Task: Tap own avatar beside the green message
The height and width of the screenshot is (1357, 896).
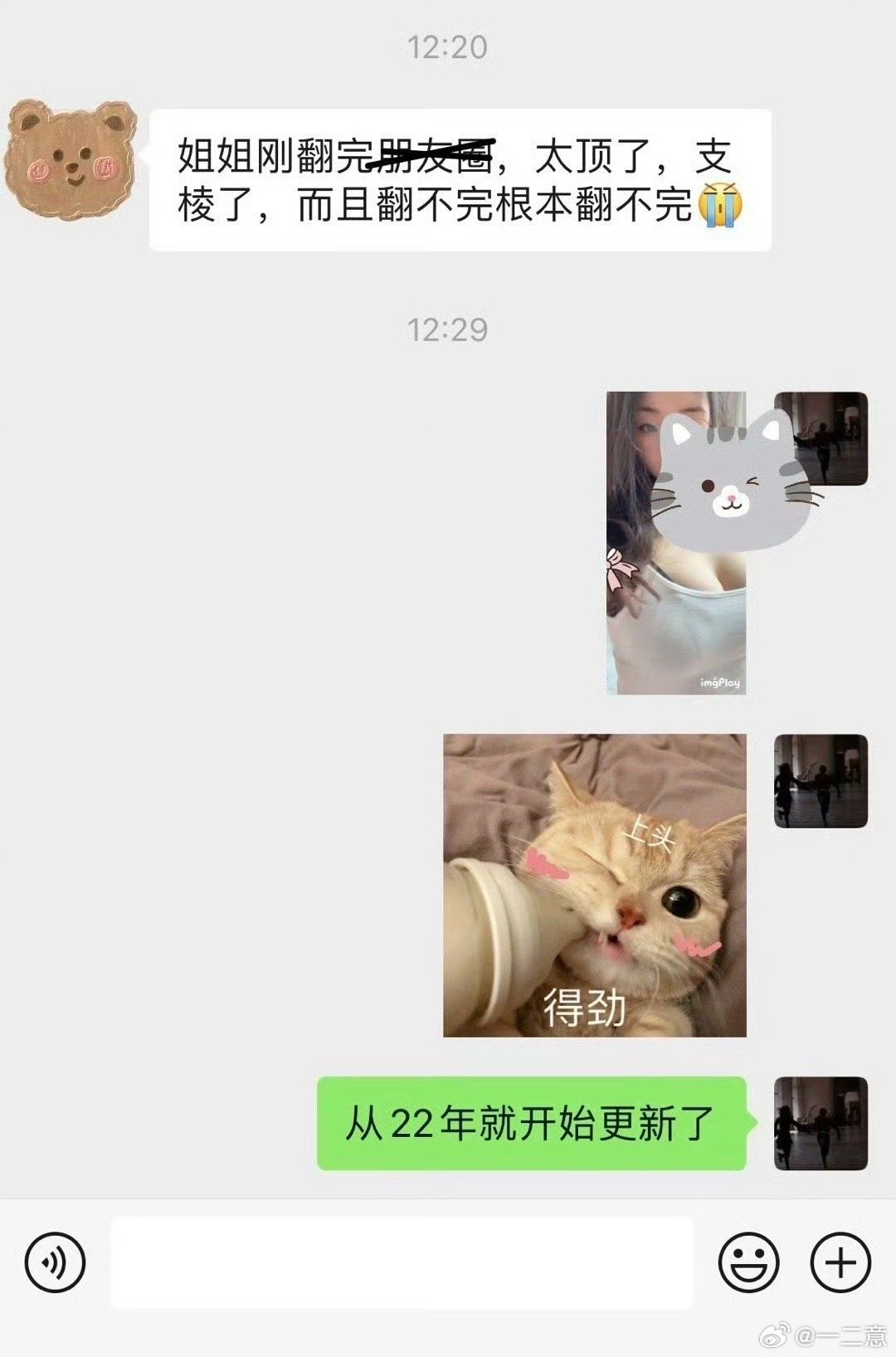Action: (x=821, y=1123)
